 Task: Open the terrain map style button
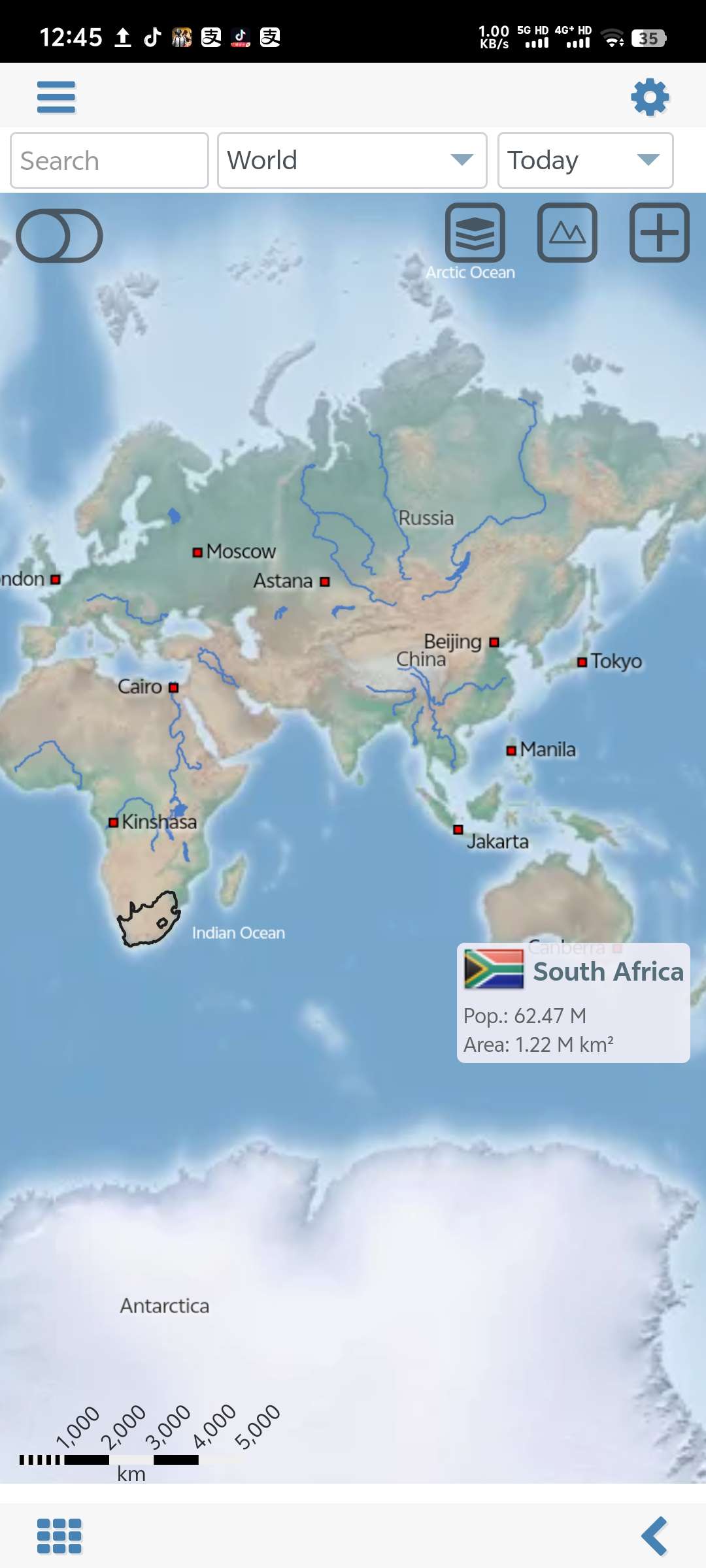pos(567,233)
